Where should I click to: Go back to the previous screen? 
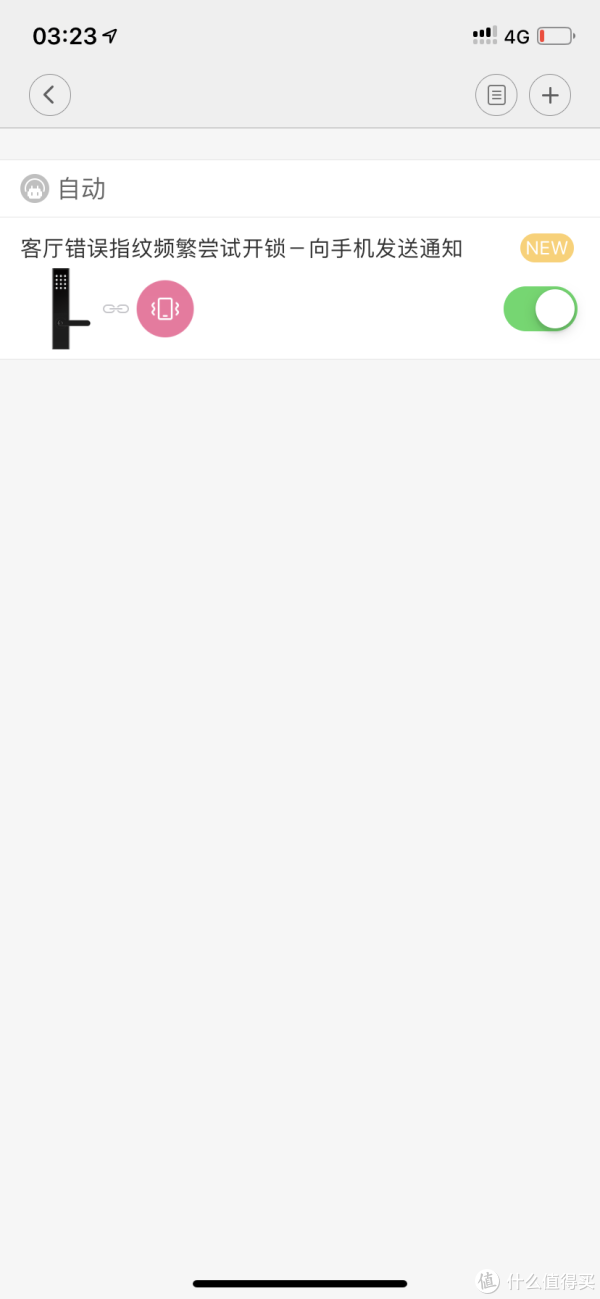(x=50, y=95)
